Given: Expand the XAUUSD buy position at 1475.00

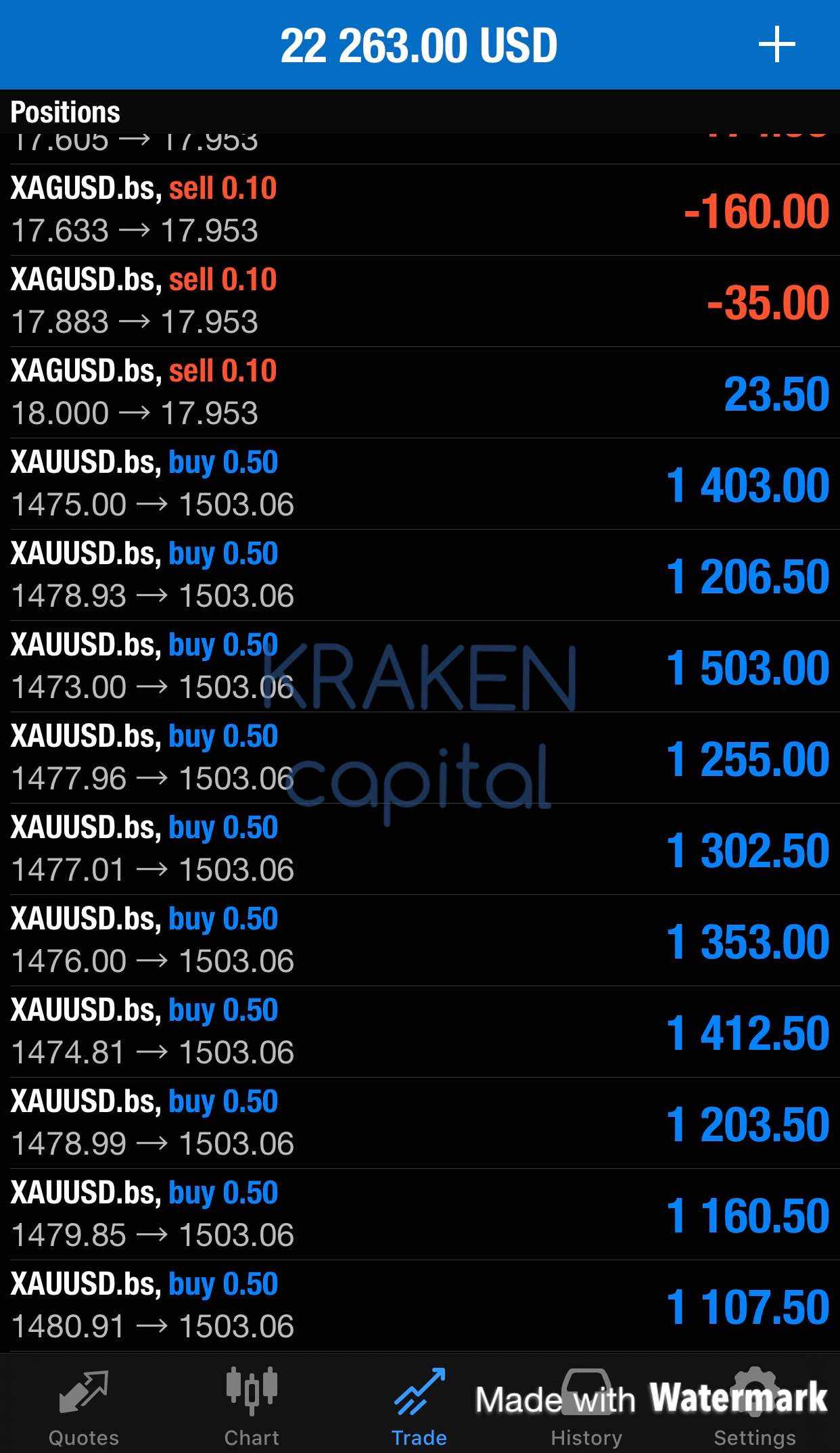Looking at the screenshot, I should tap(420, 484).
